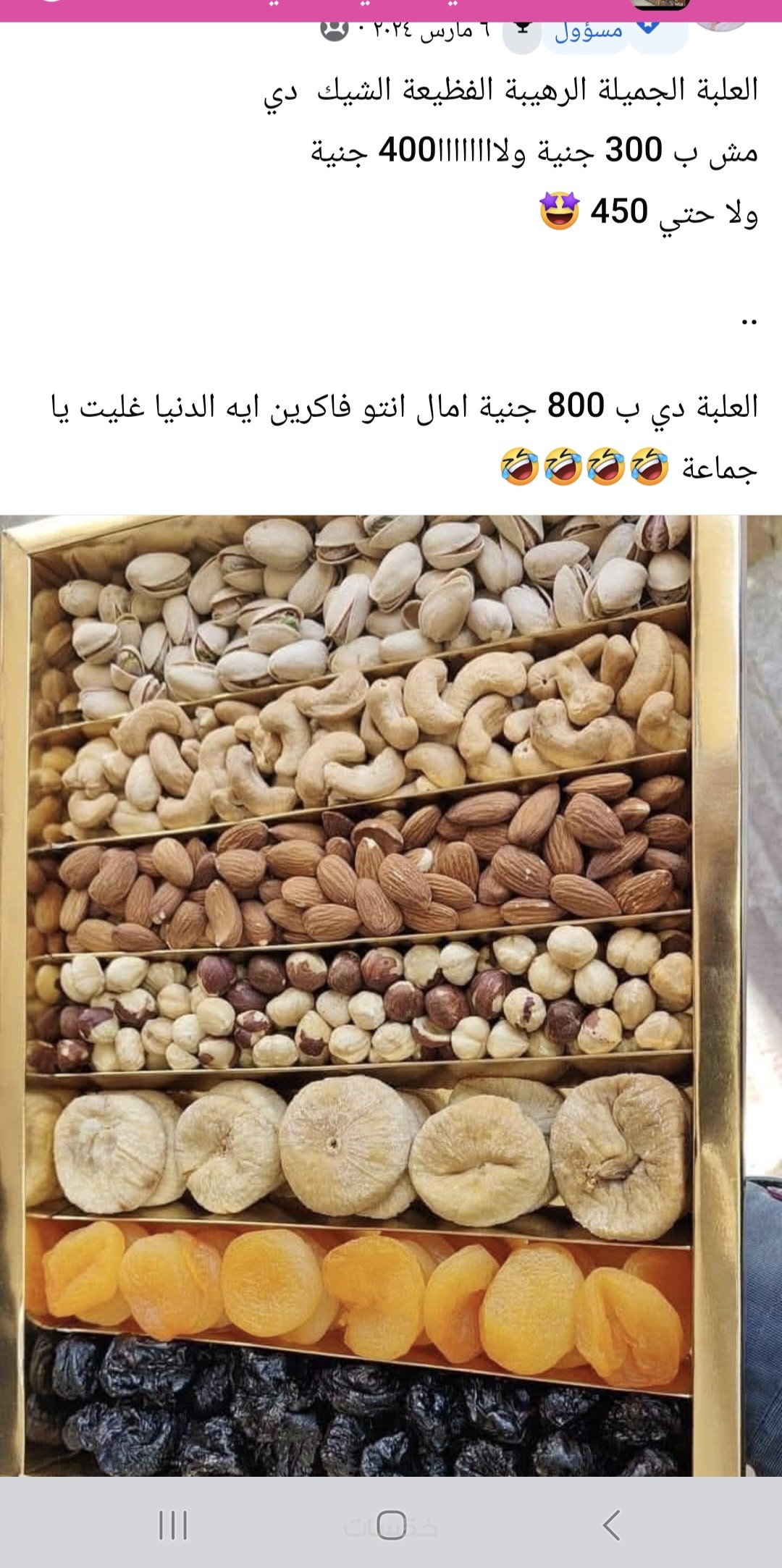The height and width of the screenshot is (1568, 782).
Task: Open the recent apps view
Action: pos(173,1524)
